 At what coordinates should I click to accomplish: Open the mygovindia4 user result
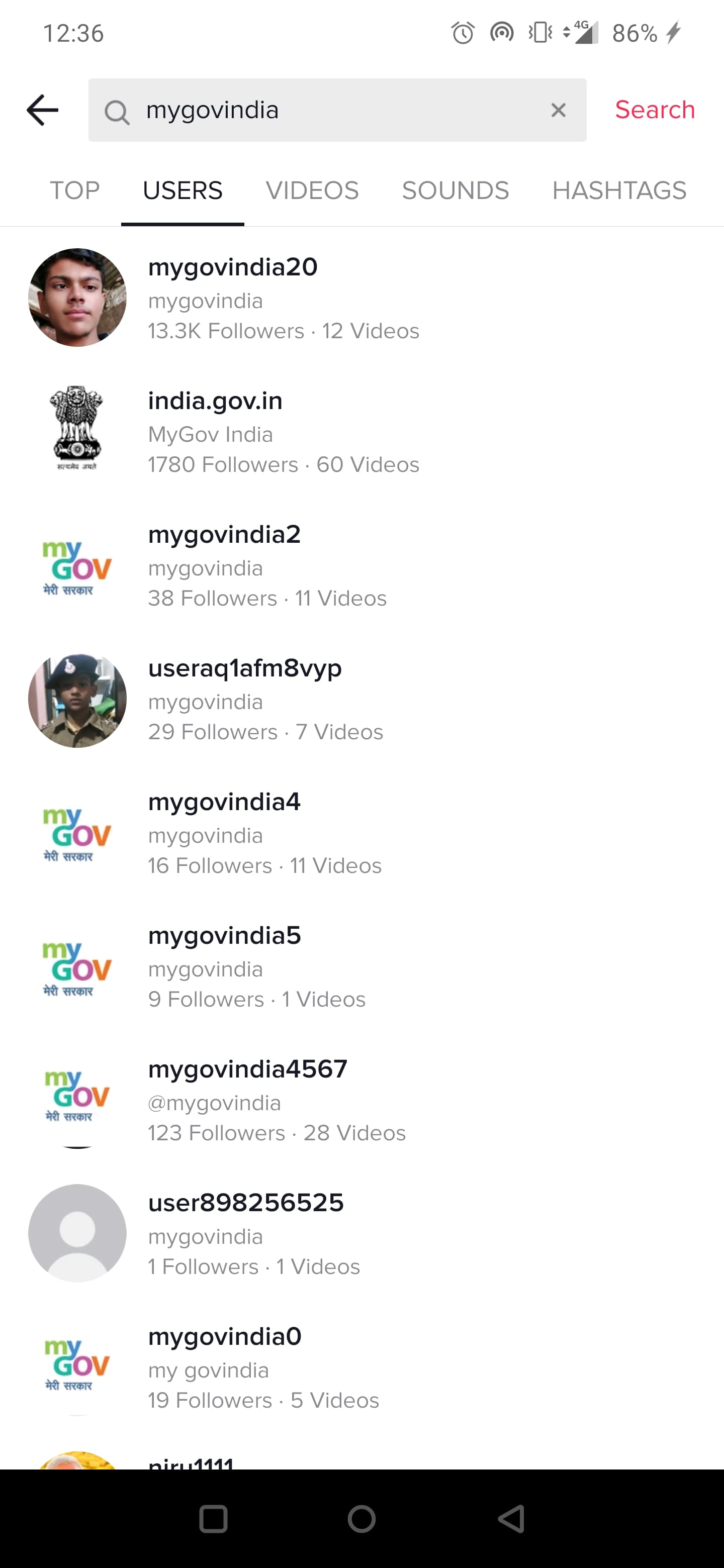tap(361, 832)
